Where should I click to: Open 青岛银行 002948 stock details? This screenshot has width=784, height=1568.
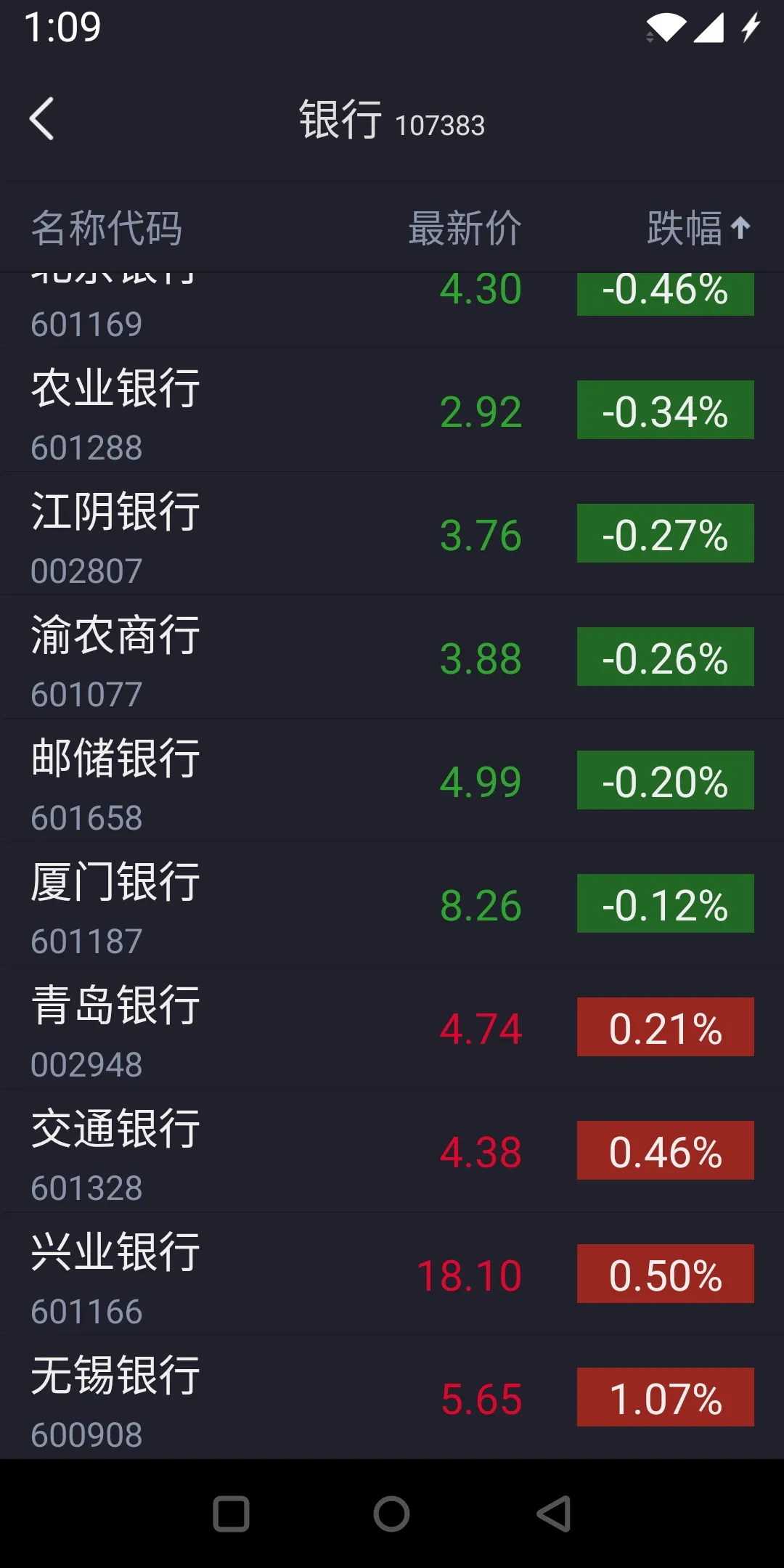392,1027
